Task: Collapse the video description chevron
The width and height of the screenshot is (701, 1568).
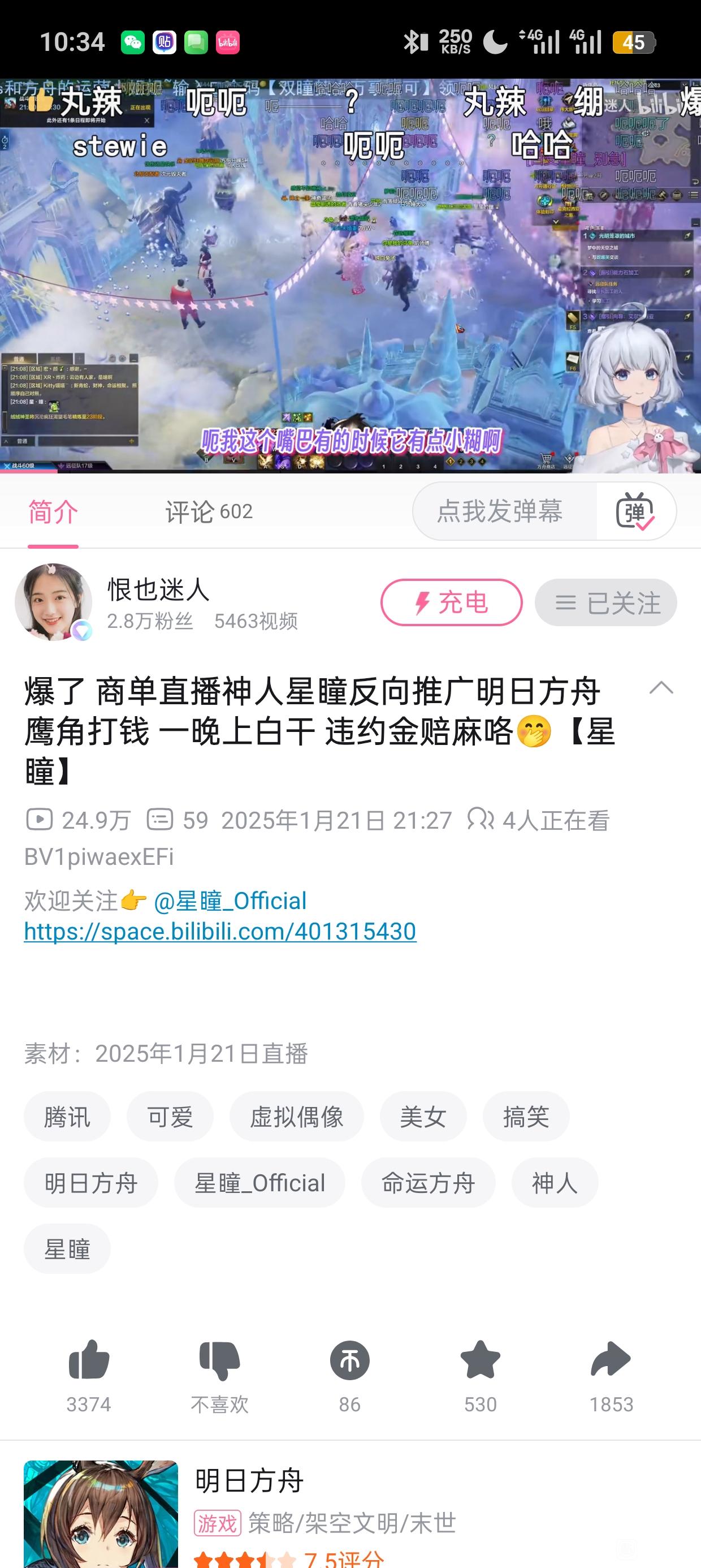Action: (661, 688)
